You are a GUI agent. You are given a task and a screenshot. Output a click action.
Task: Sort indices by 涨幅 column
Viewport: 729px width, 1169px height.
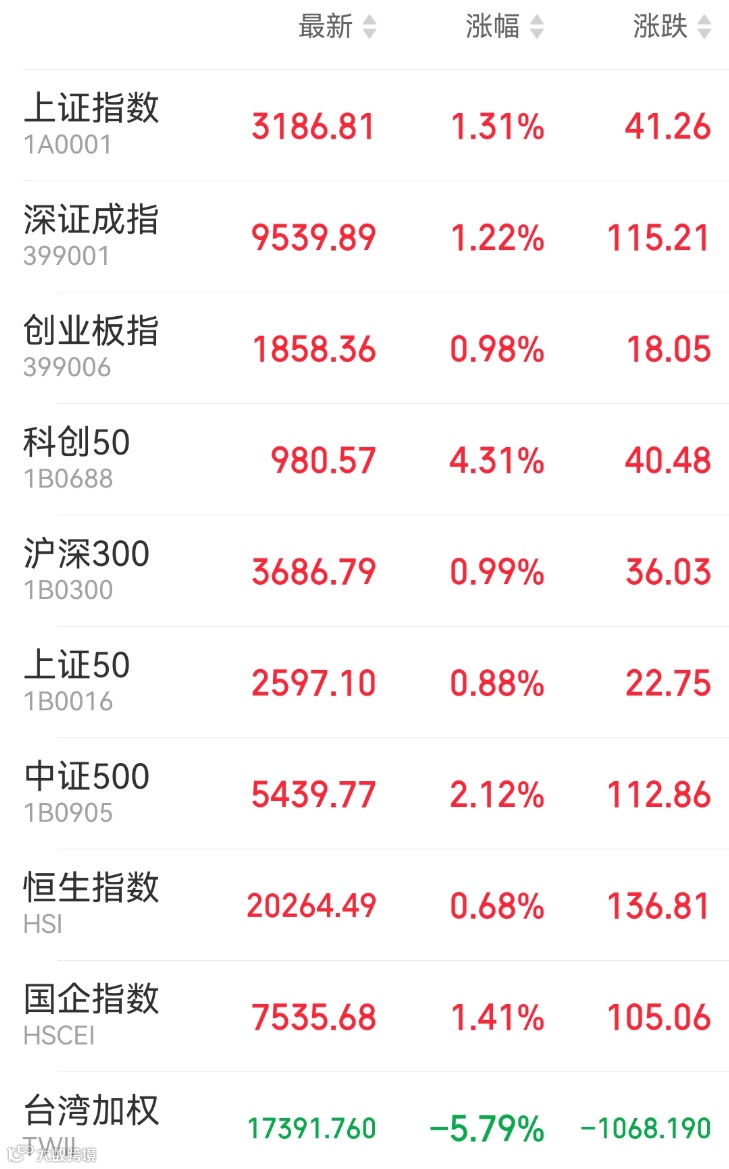[x=504, y=27]
